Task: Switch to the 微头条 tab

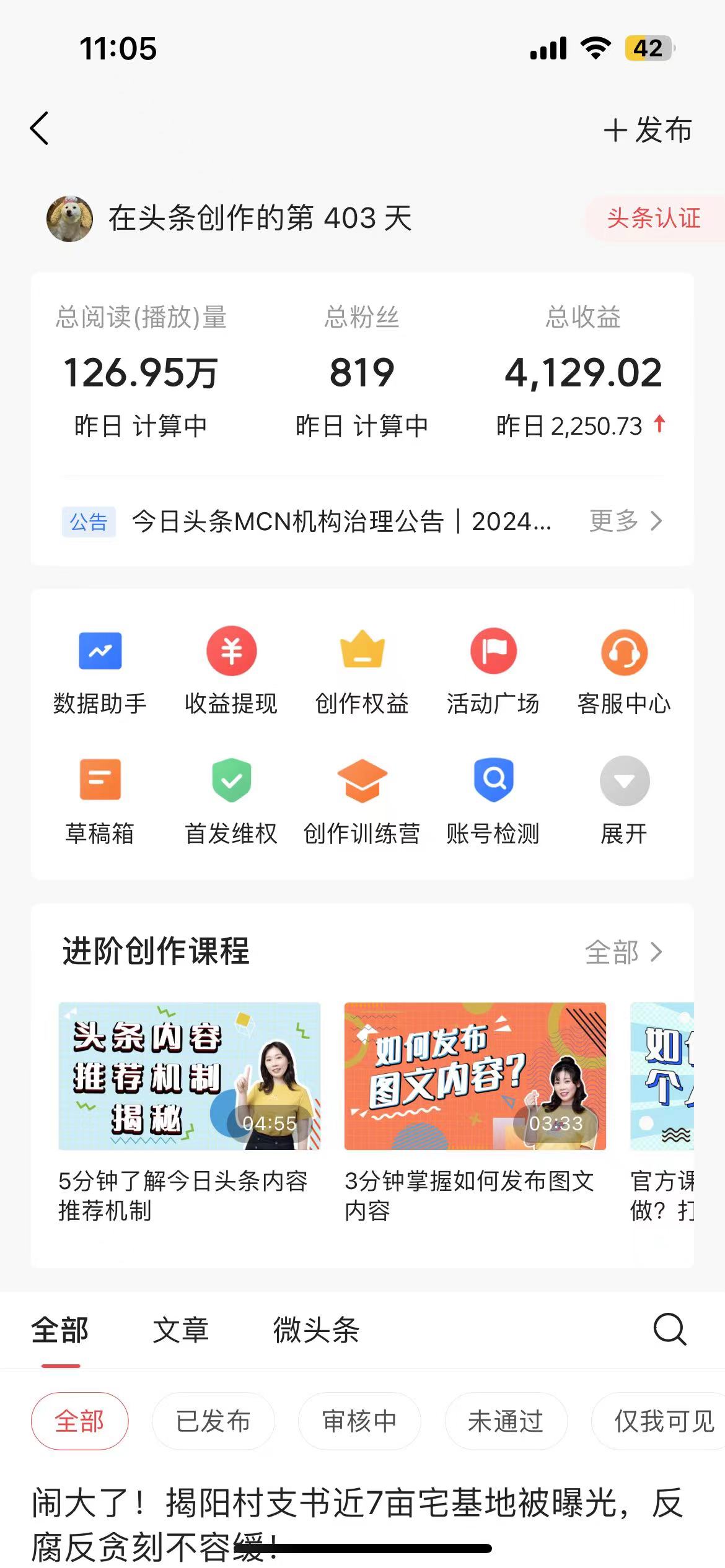Action: tap(316, 1330)
